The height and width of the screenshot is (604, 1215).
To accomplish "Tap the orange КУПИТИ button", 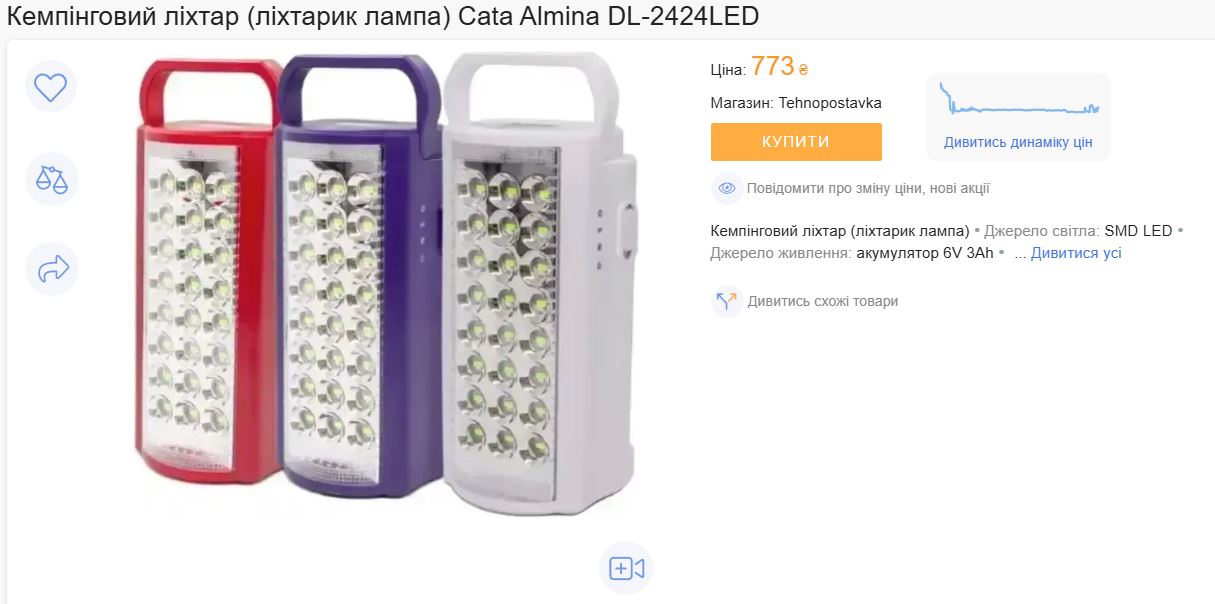I will point(796,142).
